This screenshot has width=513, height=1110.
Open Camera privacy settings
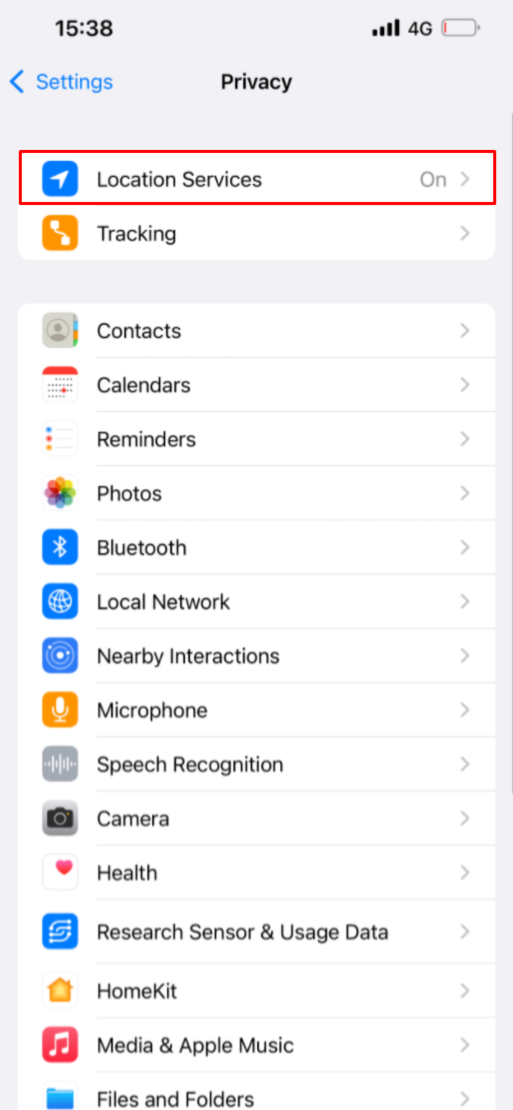pyautogui.click(x=256, y=819)
